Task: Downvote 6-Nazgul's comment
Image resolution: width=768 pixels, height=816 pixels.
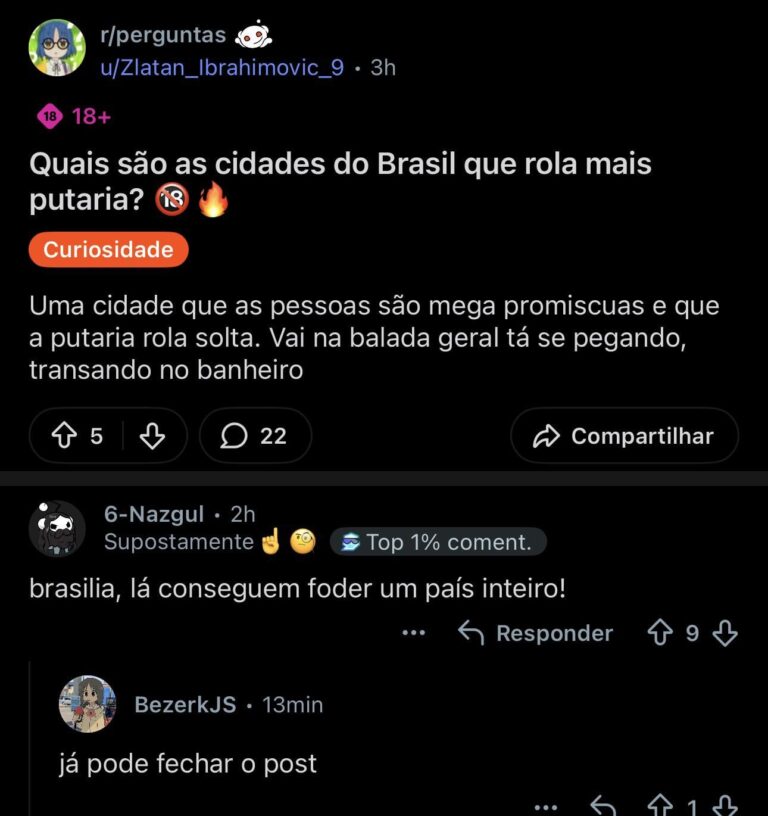Action: [725, 633]
